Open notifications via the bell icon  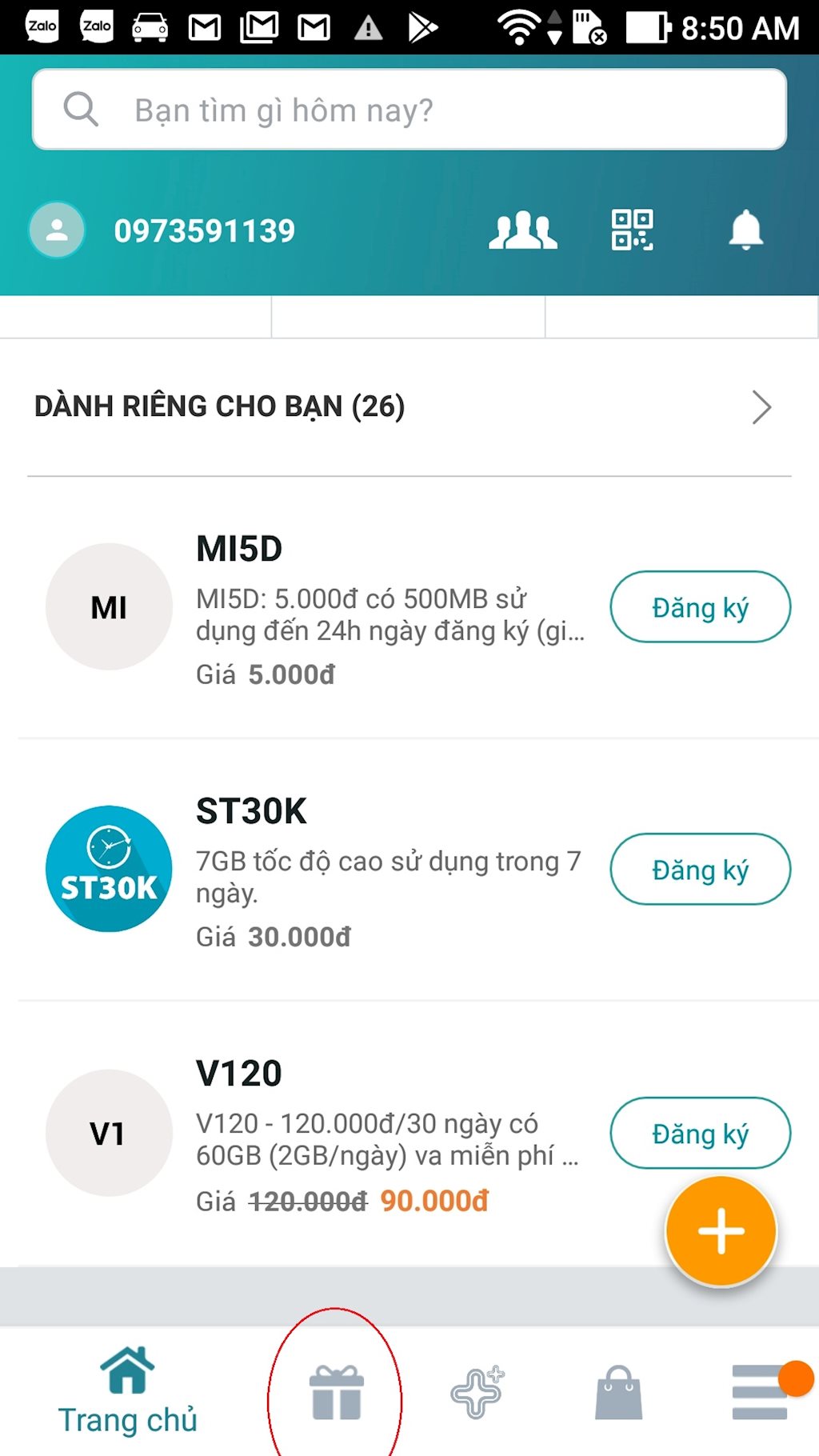point(747,230)
